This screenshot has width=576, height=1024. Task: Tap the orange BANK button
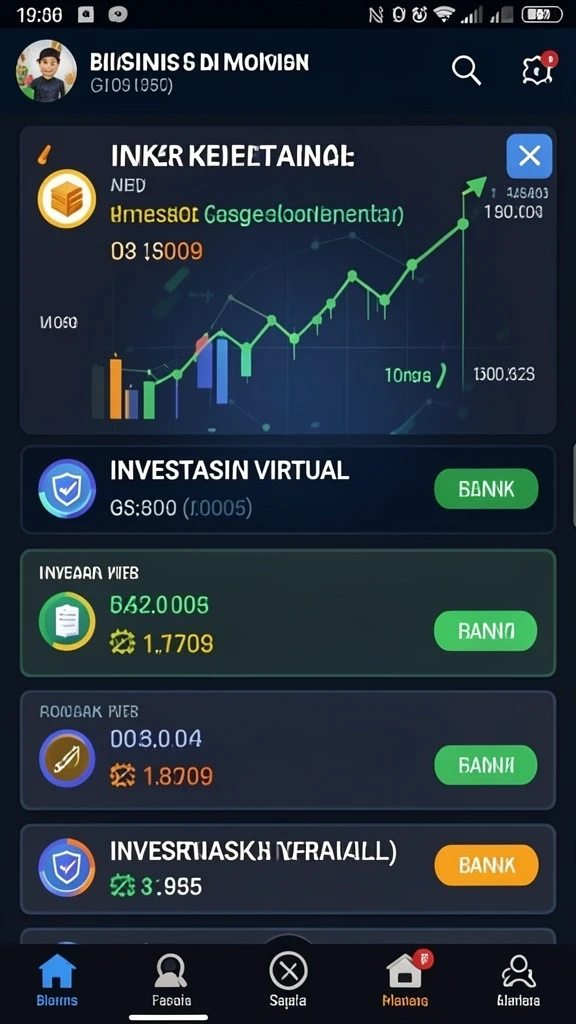coord(487,865)
